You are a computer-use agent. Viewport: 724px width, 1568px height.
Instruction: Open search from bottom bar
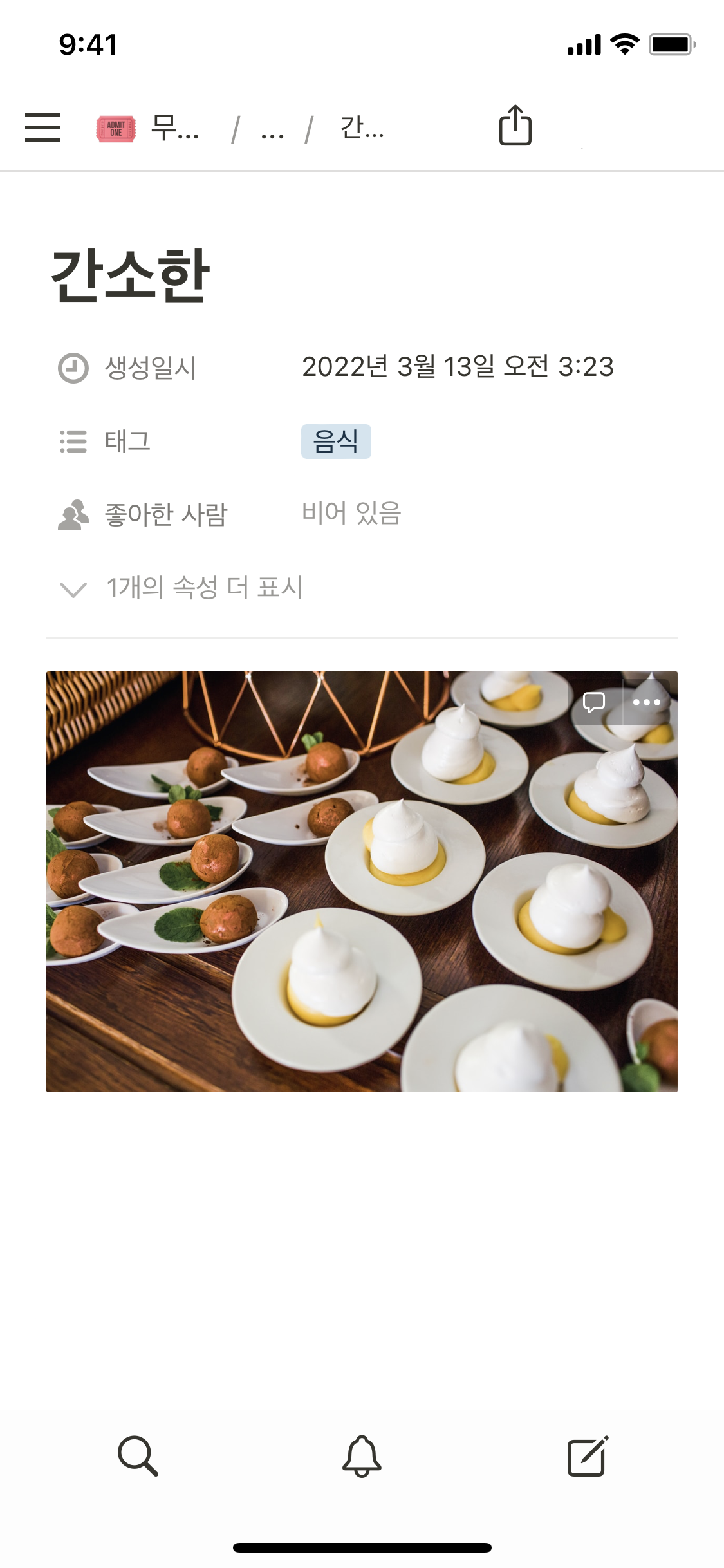(x=138, y=1455)
